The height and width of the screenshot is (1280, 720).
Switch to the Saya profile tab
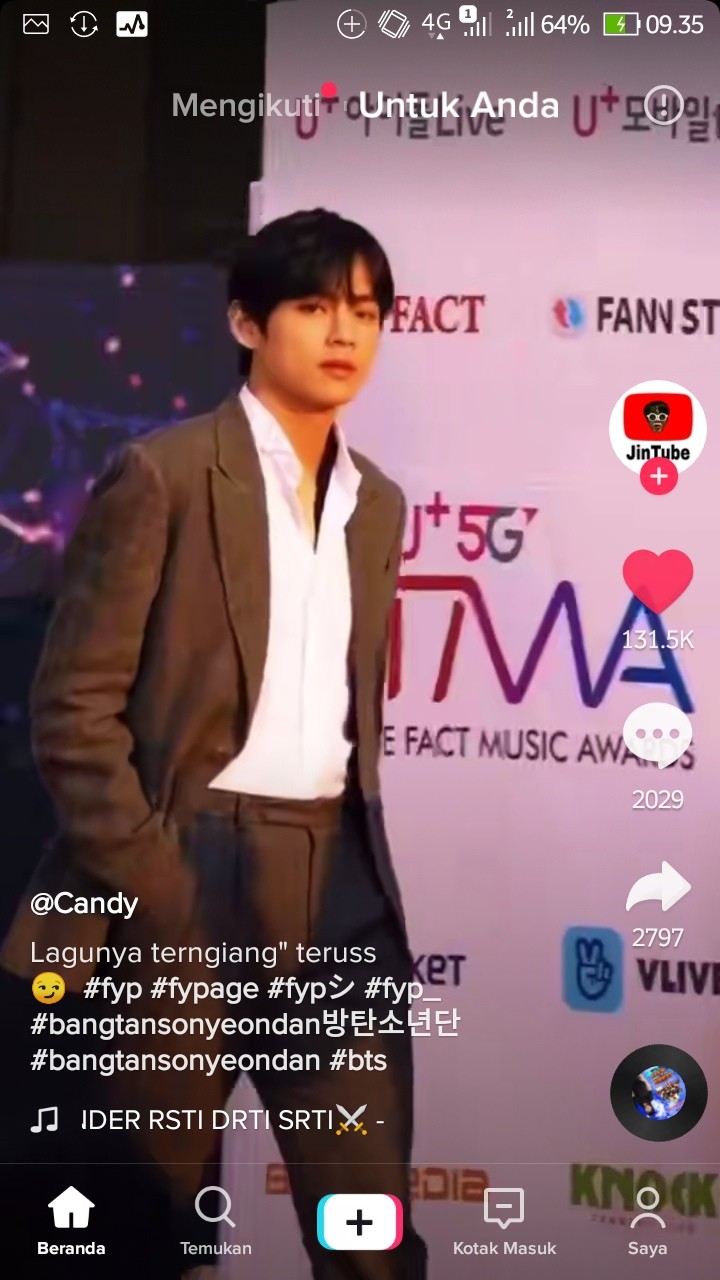click(647, 1220)
